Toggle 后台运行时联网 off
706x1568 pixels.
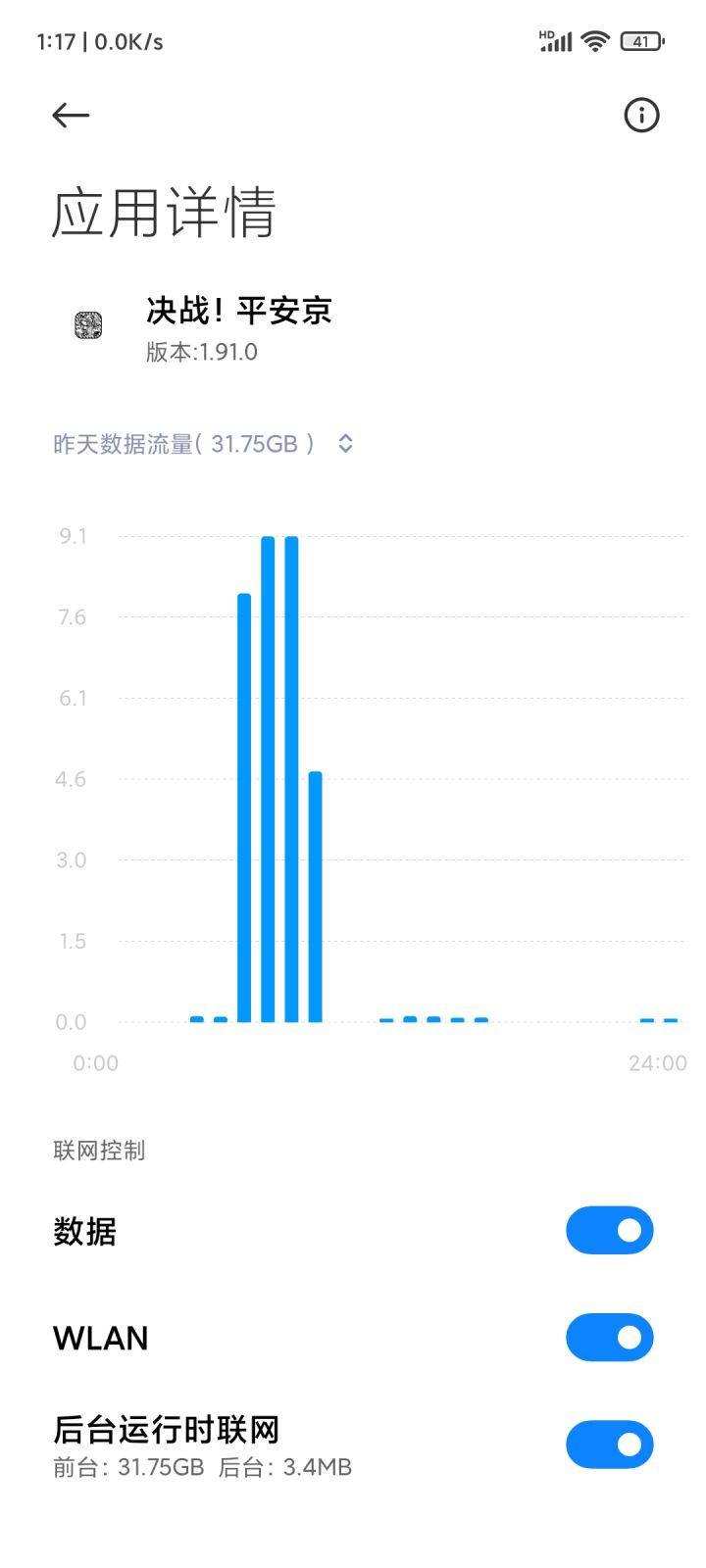[609, 1445]
